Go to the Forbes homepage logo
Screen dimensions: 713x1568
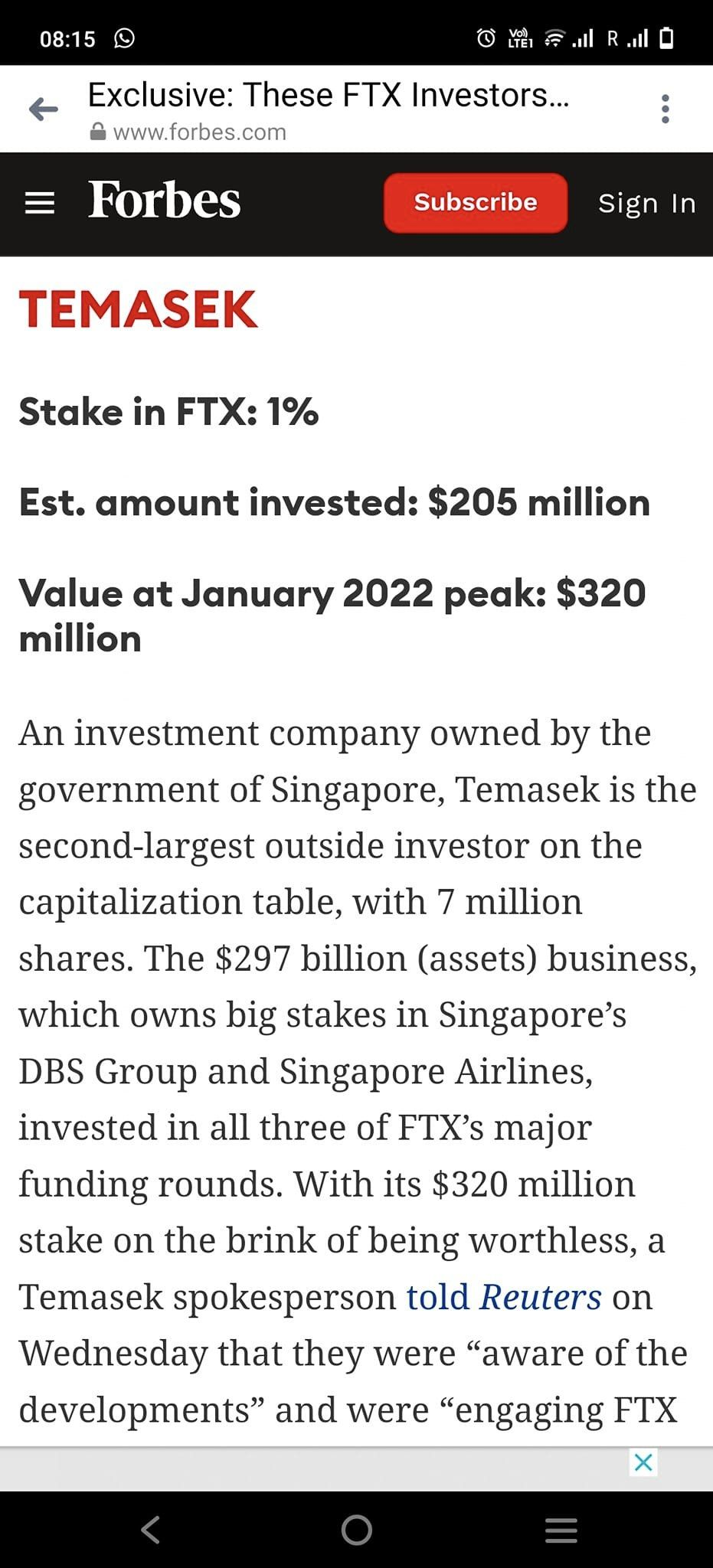164,201
